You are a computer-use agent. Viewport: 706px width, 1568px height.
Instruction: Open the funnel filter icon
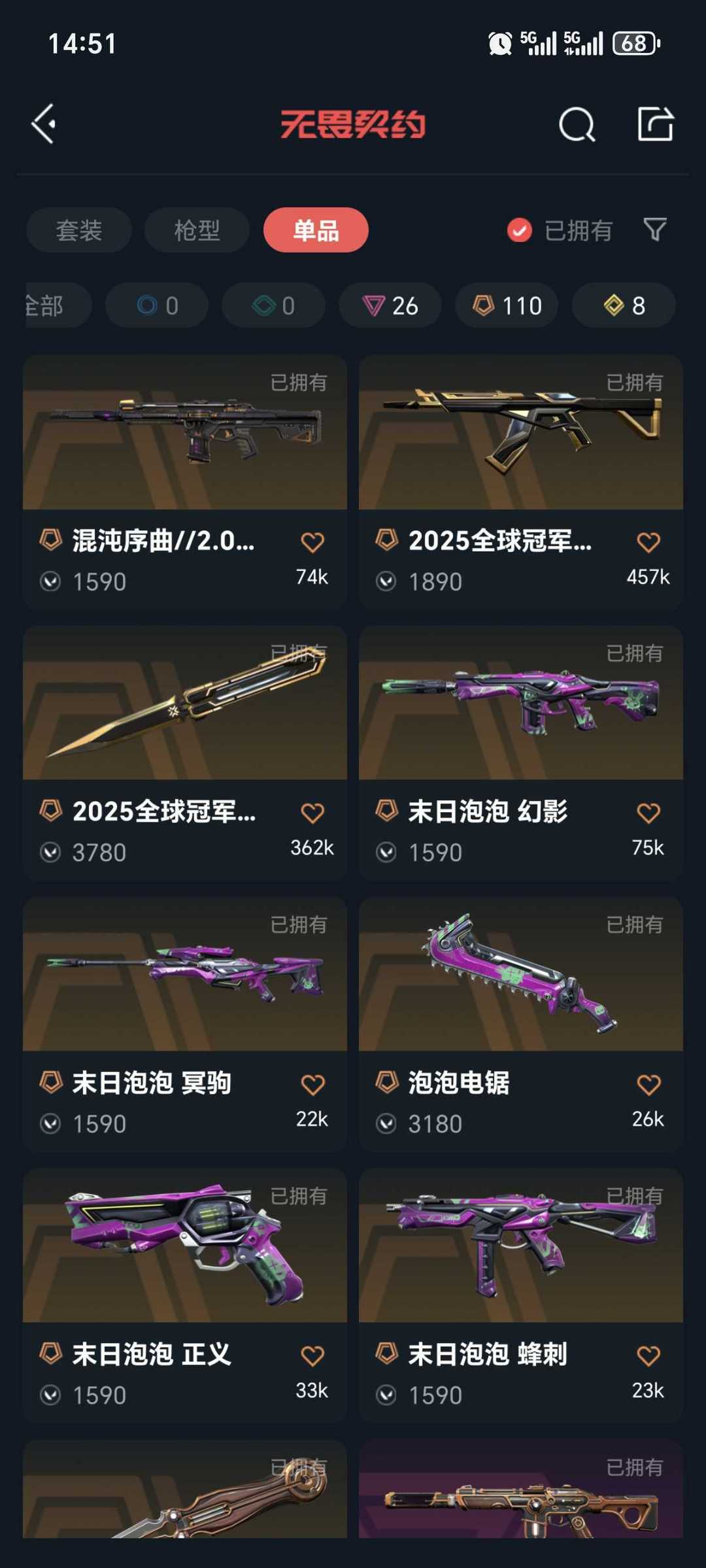655,230
